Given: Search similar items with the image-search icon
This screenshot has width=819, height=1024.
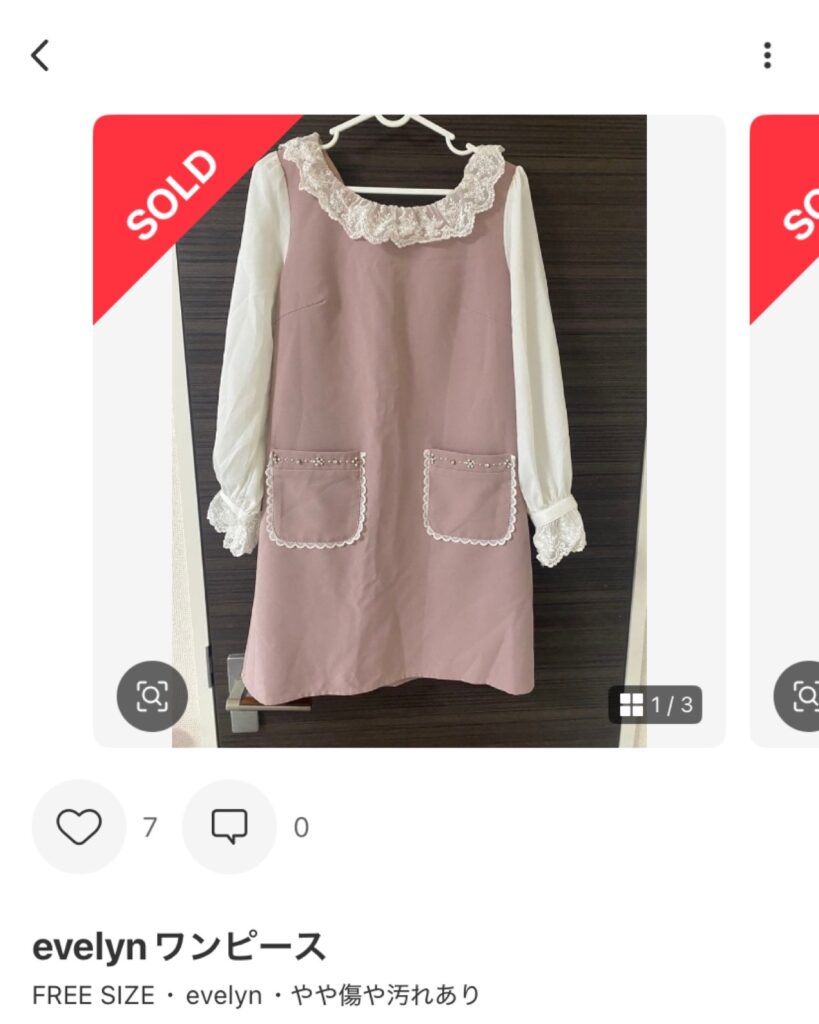Looking at the screenshot, I should [152, 695].
